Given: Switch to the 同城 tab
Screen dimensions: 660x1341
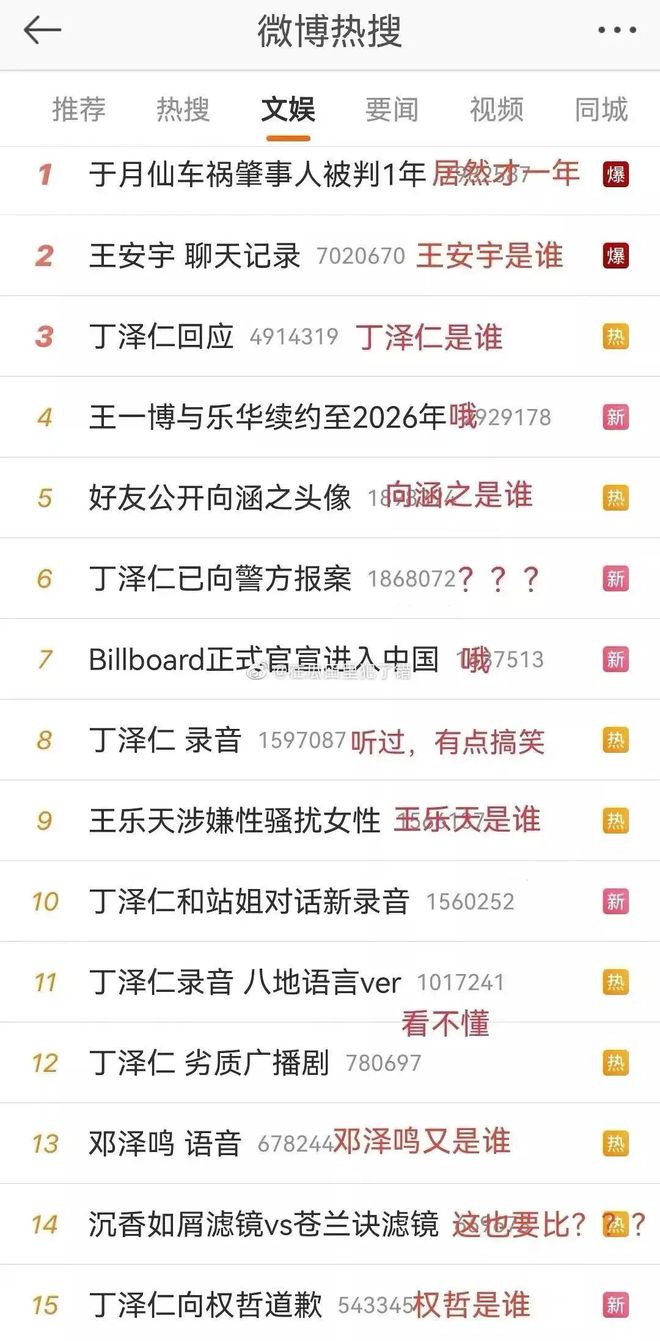Looking at the screenshot, I should 601,109.
